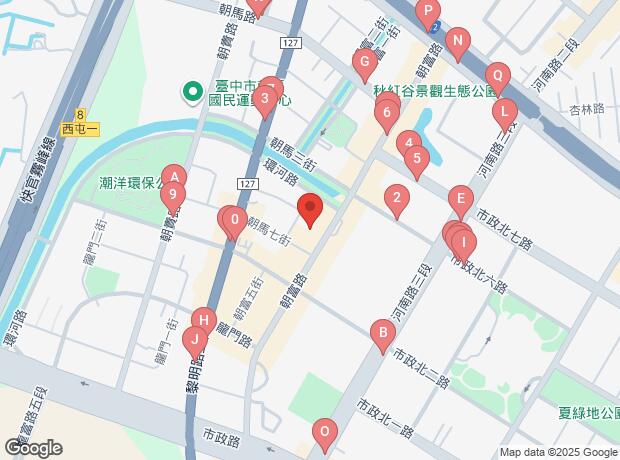This screenshot has width=620, height=460.
Task: Select the marker numbered 2
Action: (397, 198)
